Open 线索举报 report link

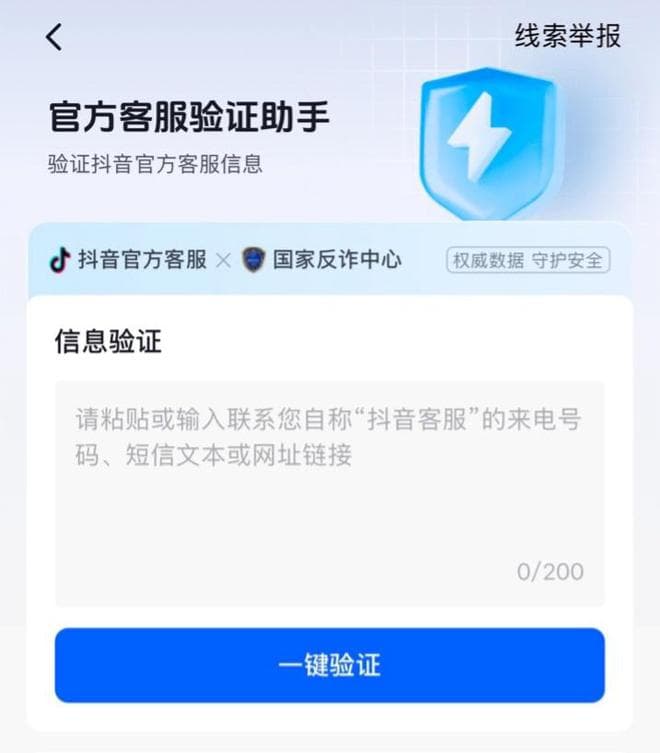click(x=567, y=36)
